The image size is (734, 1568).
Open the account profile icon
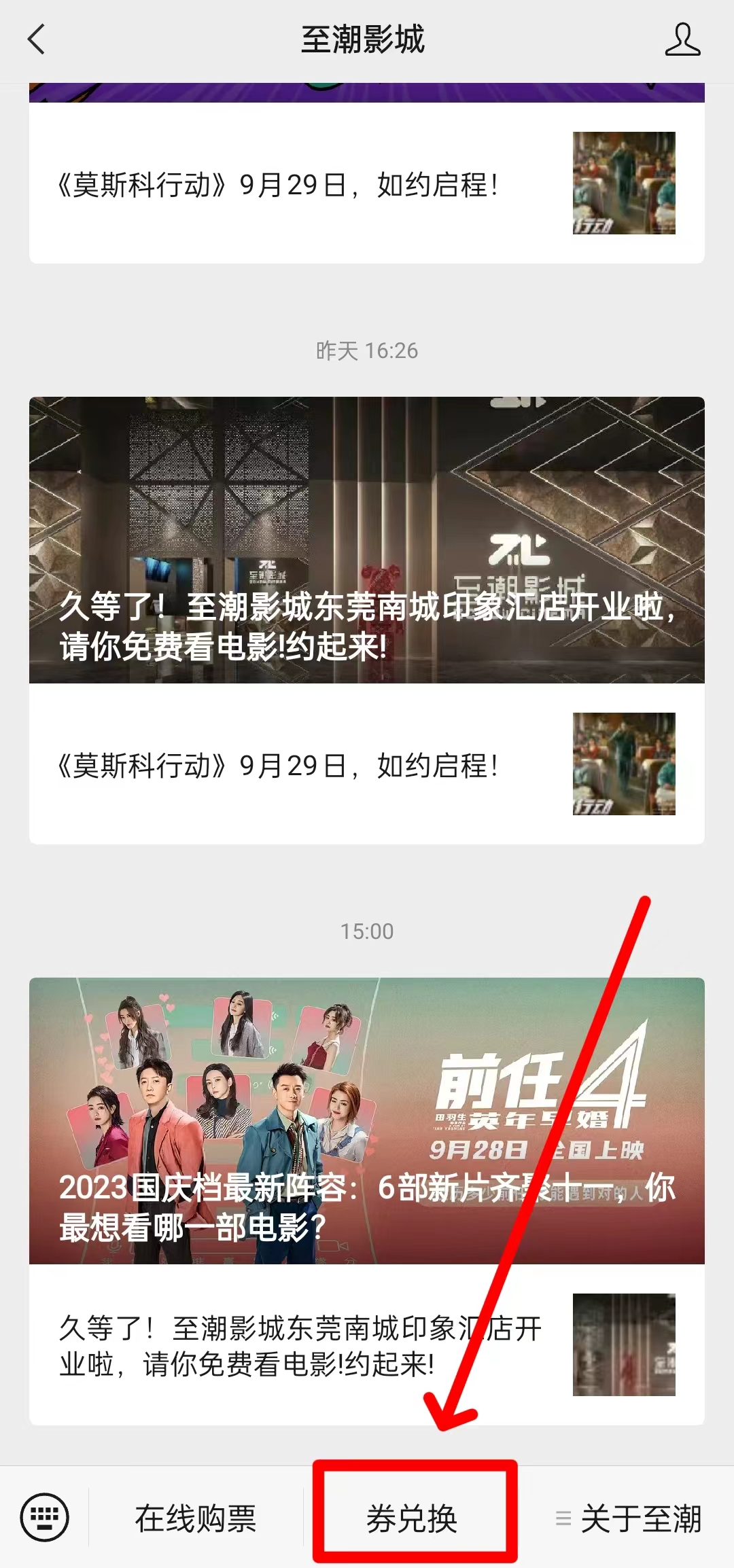click(682, 39)
